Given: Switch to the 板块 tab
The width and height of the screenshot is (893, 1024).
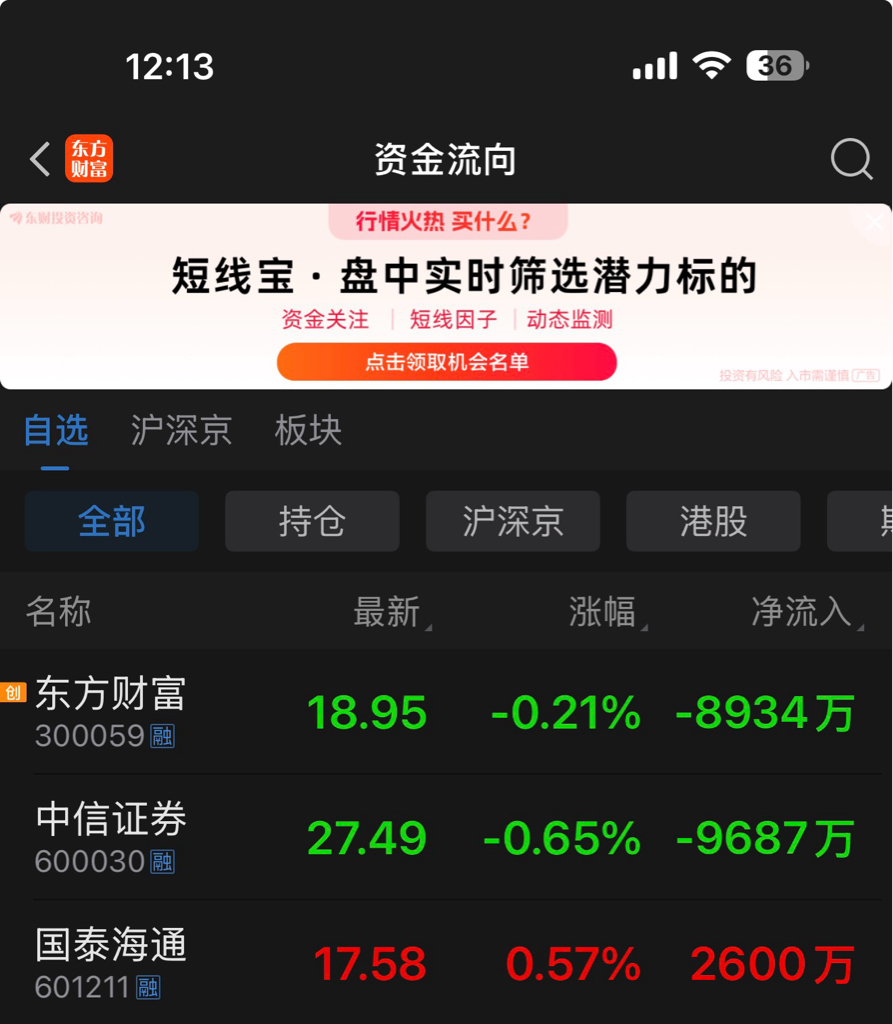Looking at the screenshot, I should click(308, 430).
